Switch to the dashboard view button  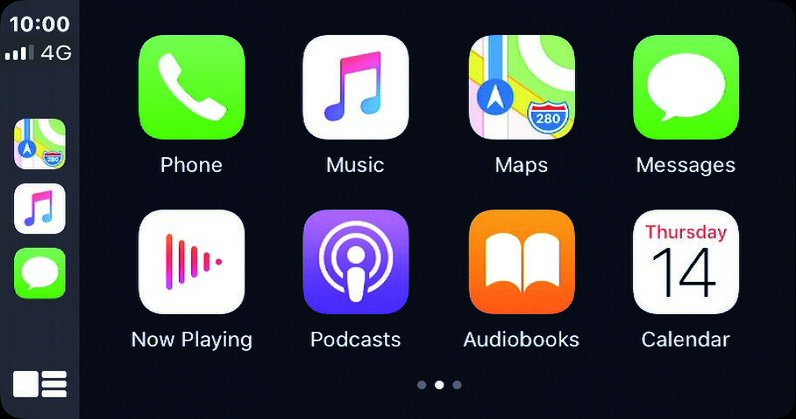(x=40, y=384)
